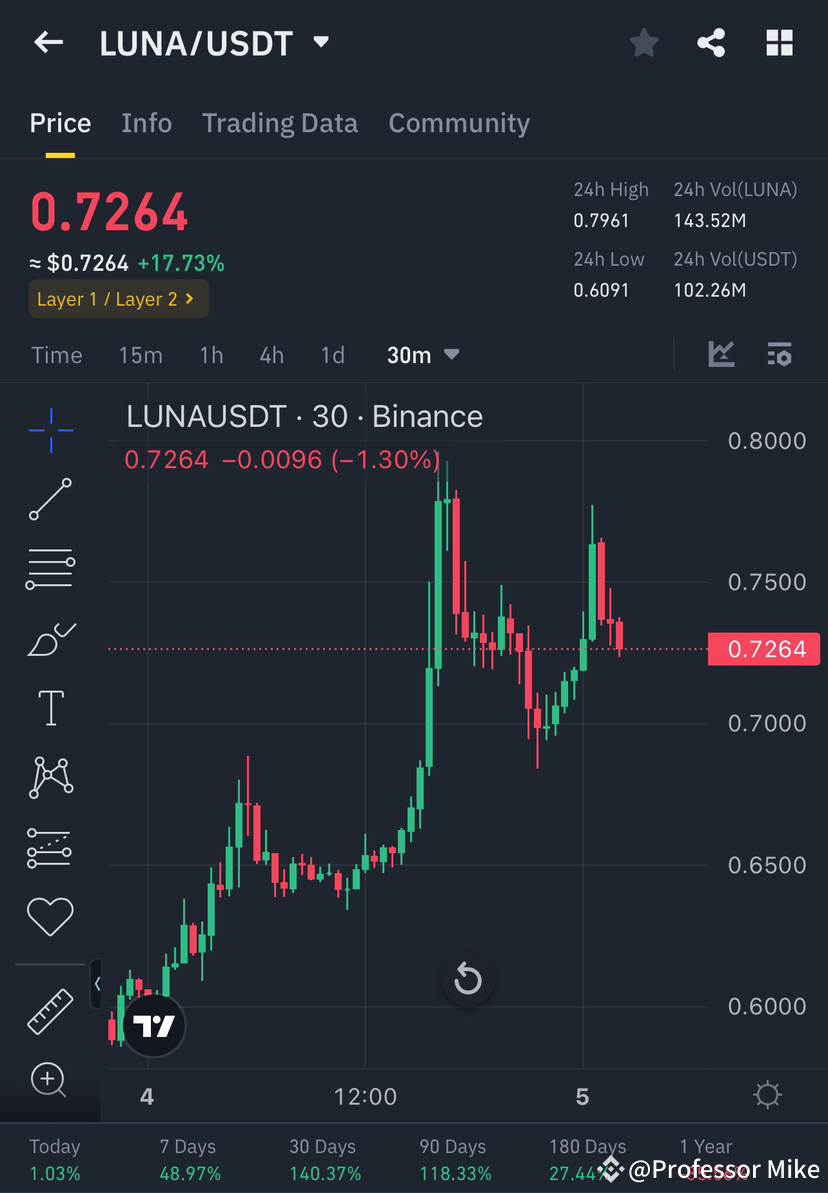Select the brush drawing tool
The image size is (828, 1193).
click(x=50, y=638)
